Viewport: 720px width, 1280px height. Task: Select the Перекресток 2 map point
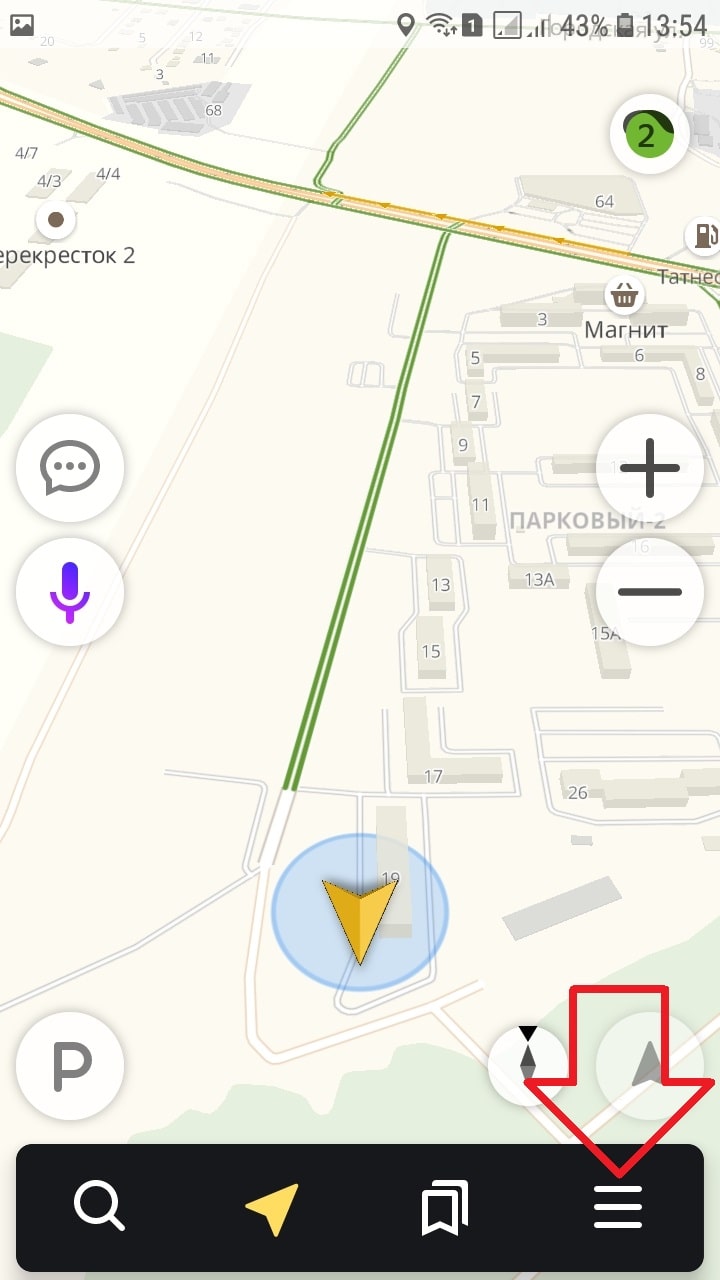click(56, 219)
